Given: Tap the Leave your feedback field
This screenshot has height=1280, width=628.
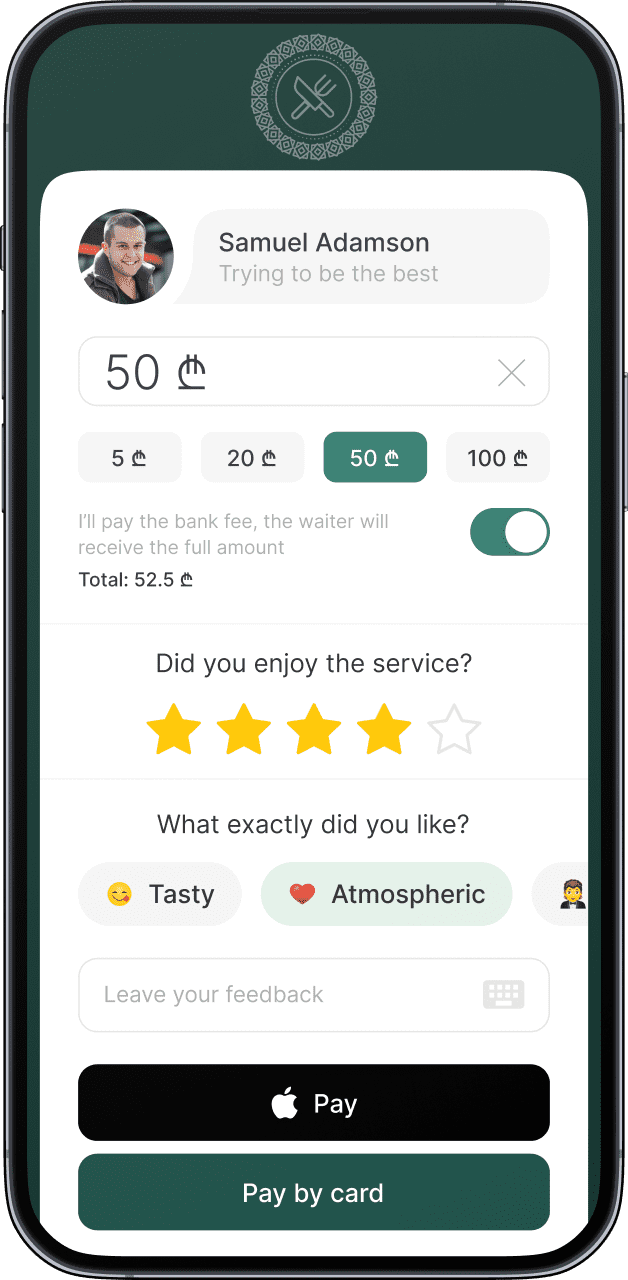Looking at the screenshot, I should tap(314, 995).
